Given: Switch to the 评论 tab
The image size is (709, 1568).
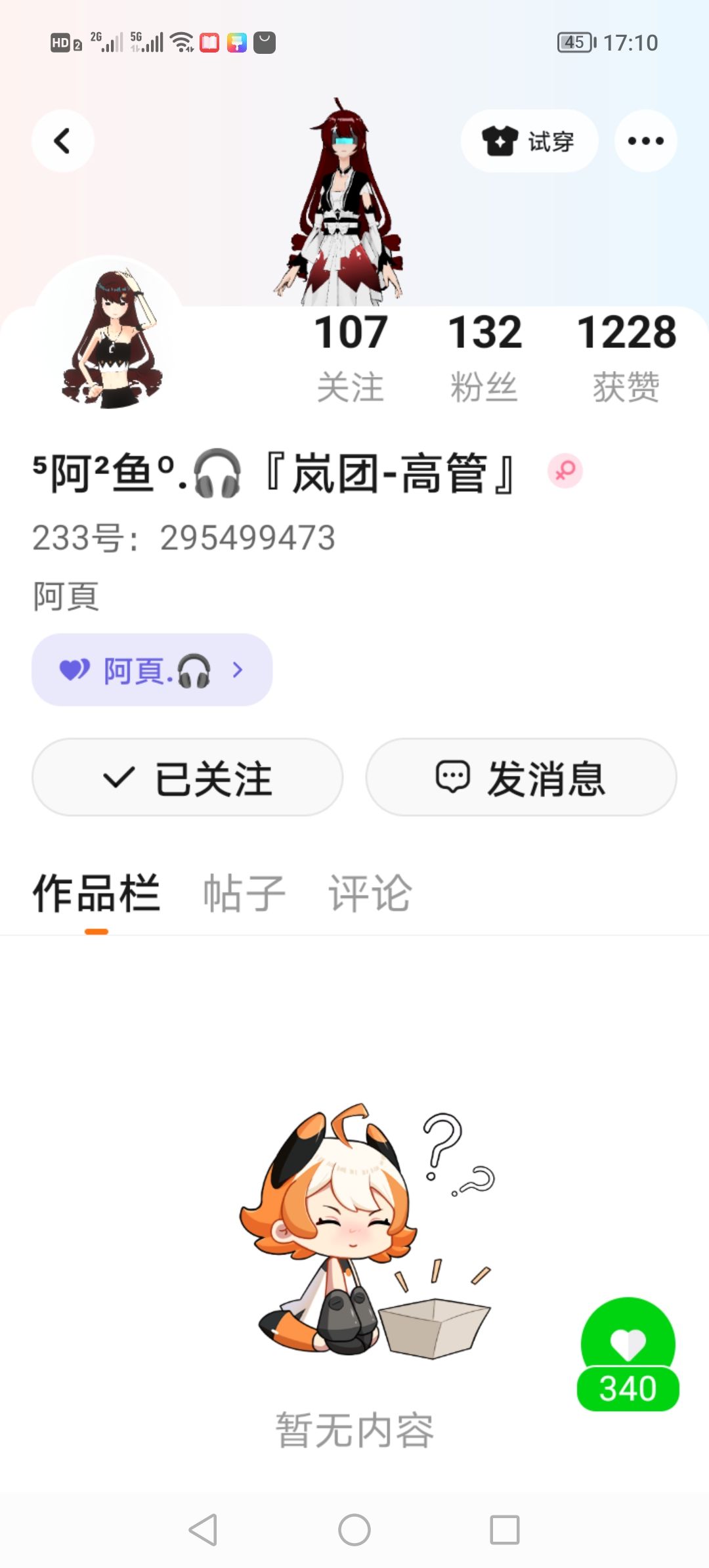Looking at the screenshot, I should coord(370,893).
